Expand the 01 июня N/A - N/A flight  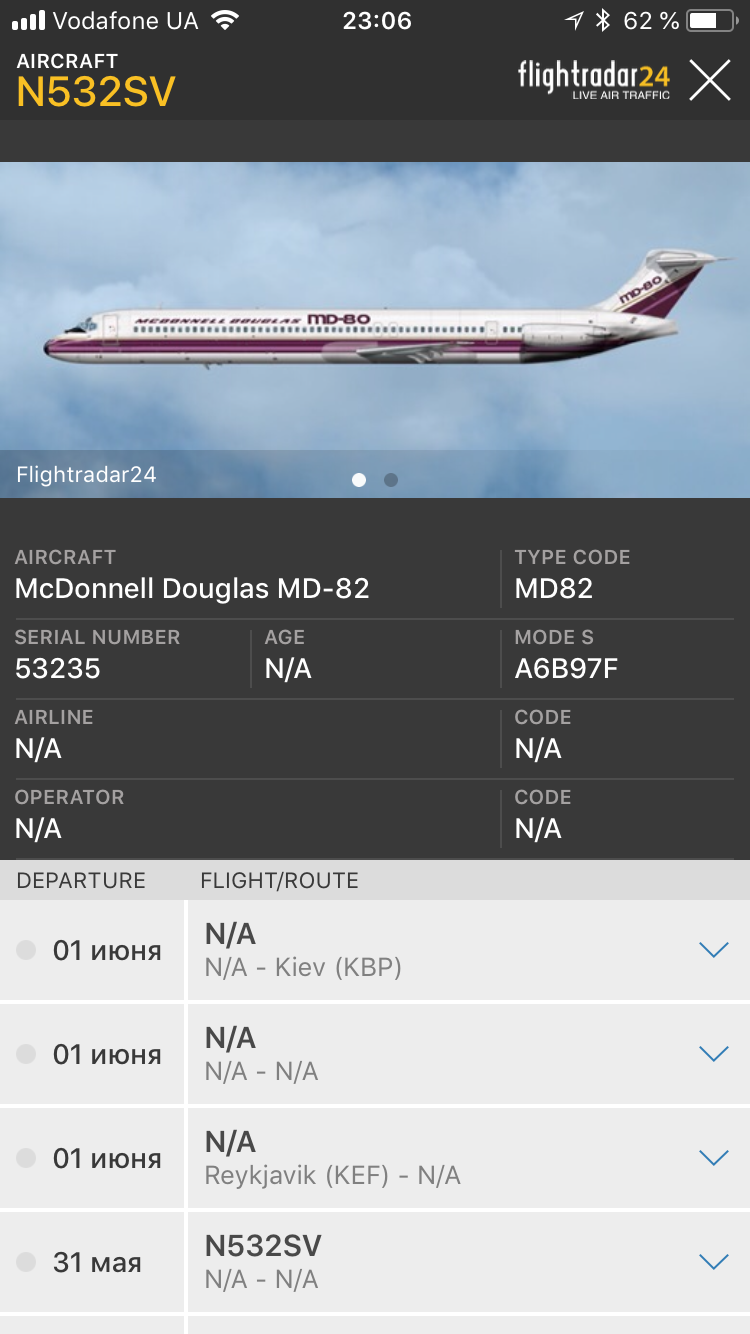click(x=713, y=1054)
